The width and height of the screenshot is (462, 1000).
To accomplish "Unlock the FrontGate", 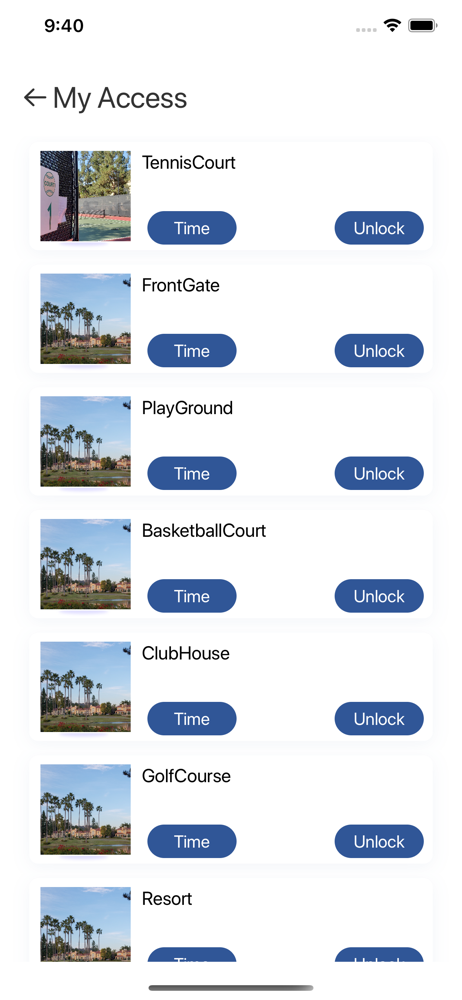I will click(379, 351).
